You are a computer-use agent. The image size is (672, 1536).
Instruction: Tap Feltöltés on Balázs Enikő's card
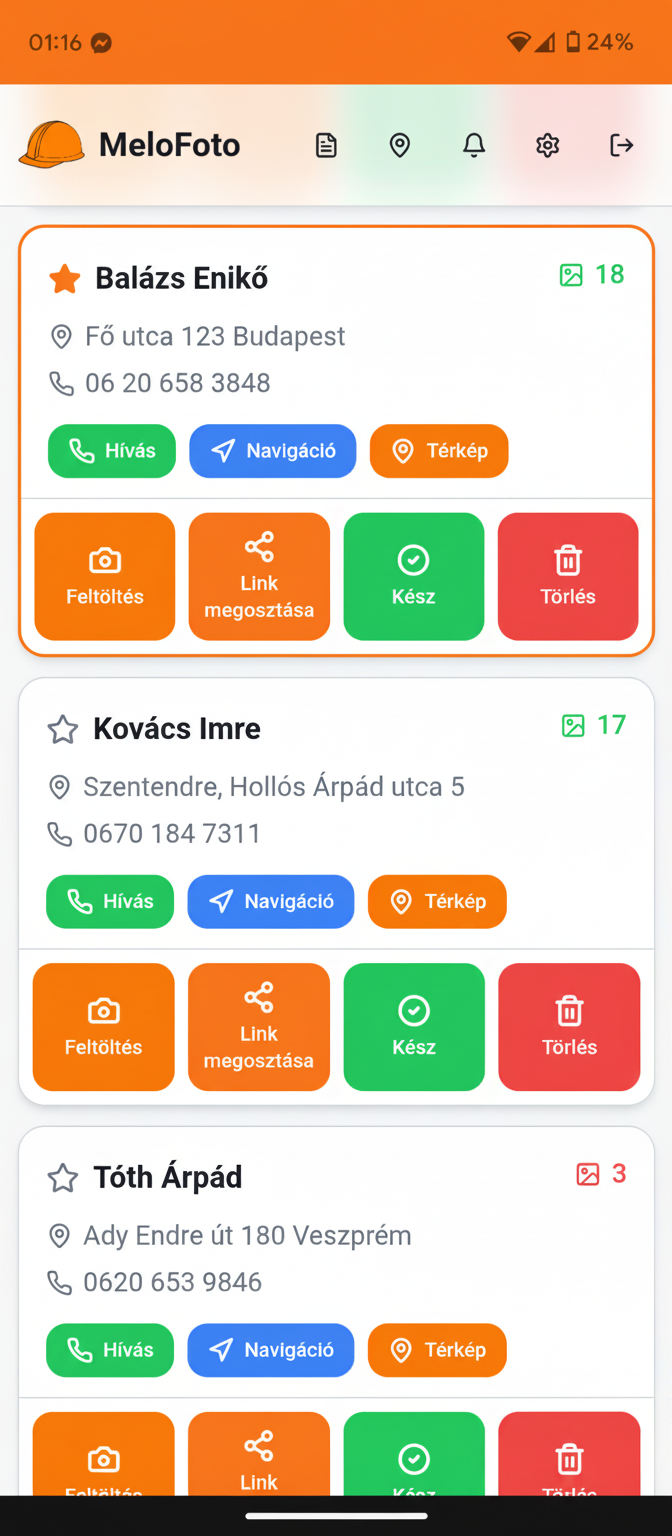coord(105,576)
